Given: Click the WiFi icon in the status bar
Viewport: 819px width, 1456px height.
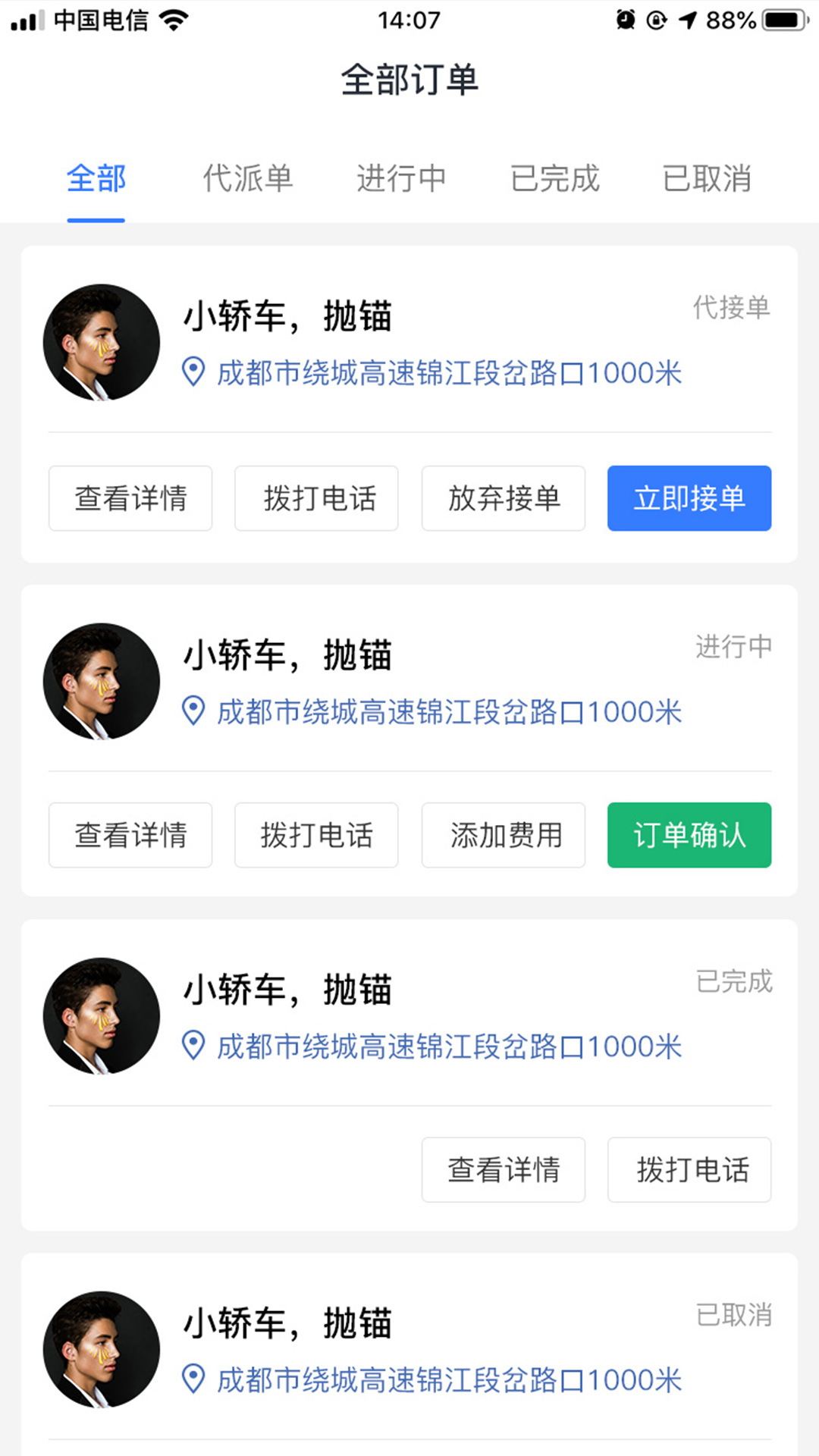Looking at the screenshot, I should (173, 20).
